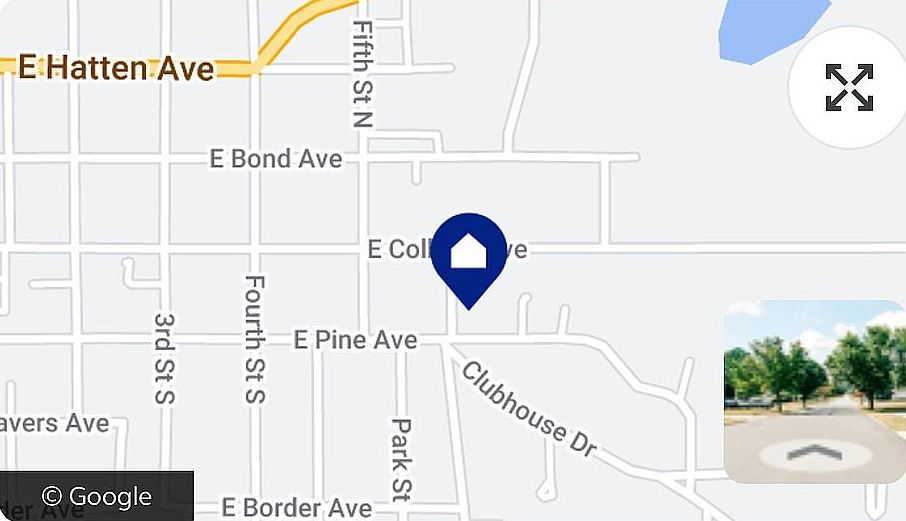The width and height of the screenshot is (906, 521).
Task: Open the Google logo link
Action: [97, 496]
